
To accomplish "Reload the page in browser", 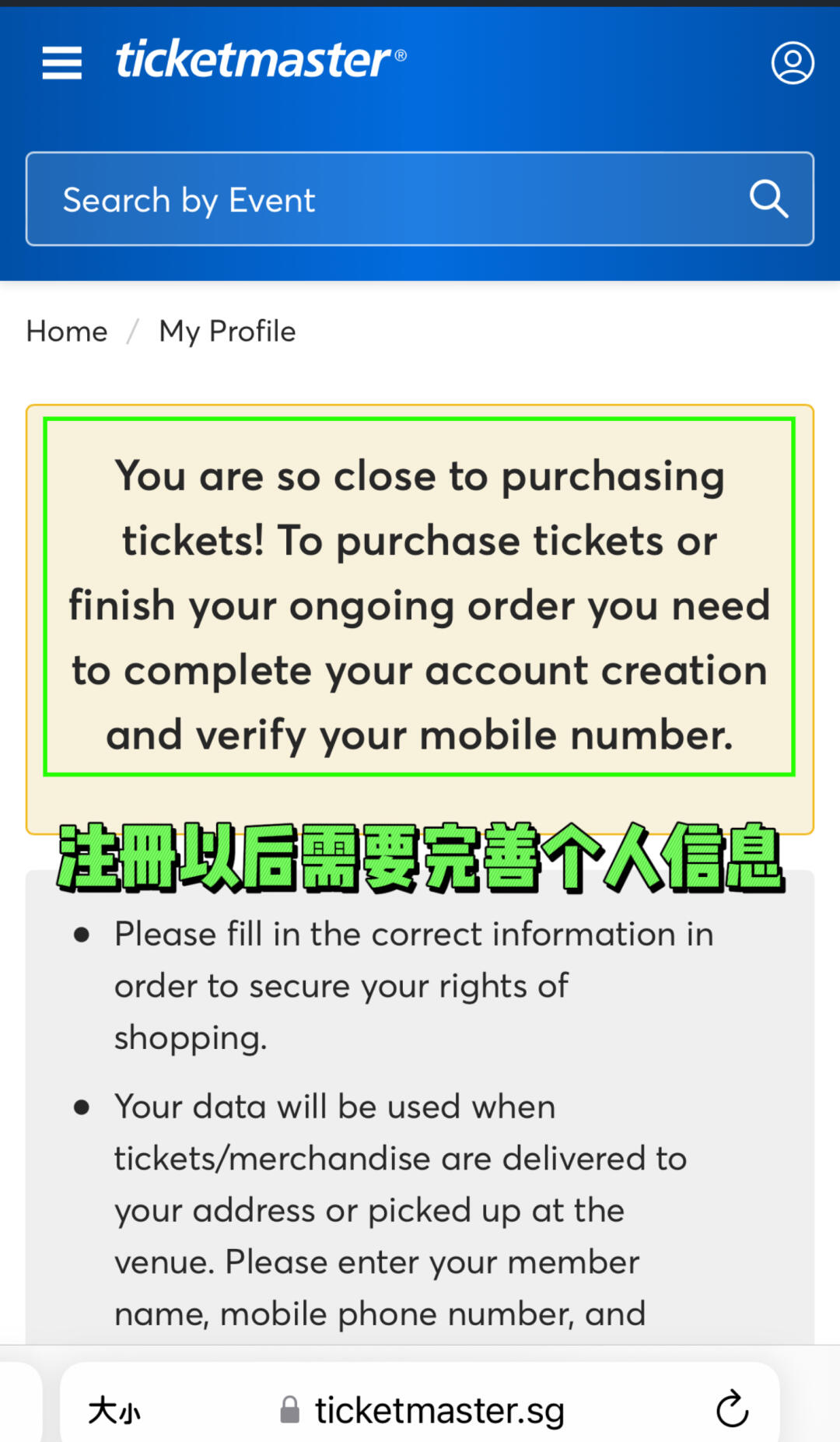I will 731,1409.
